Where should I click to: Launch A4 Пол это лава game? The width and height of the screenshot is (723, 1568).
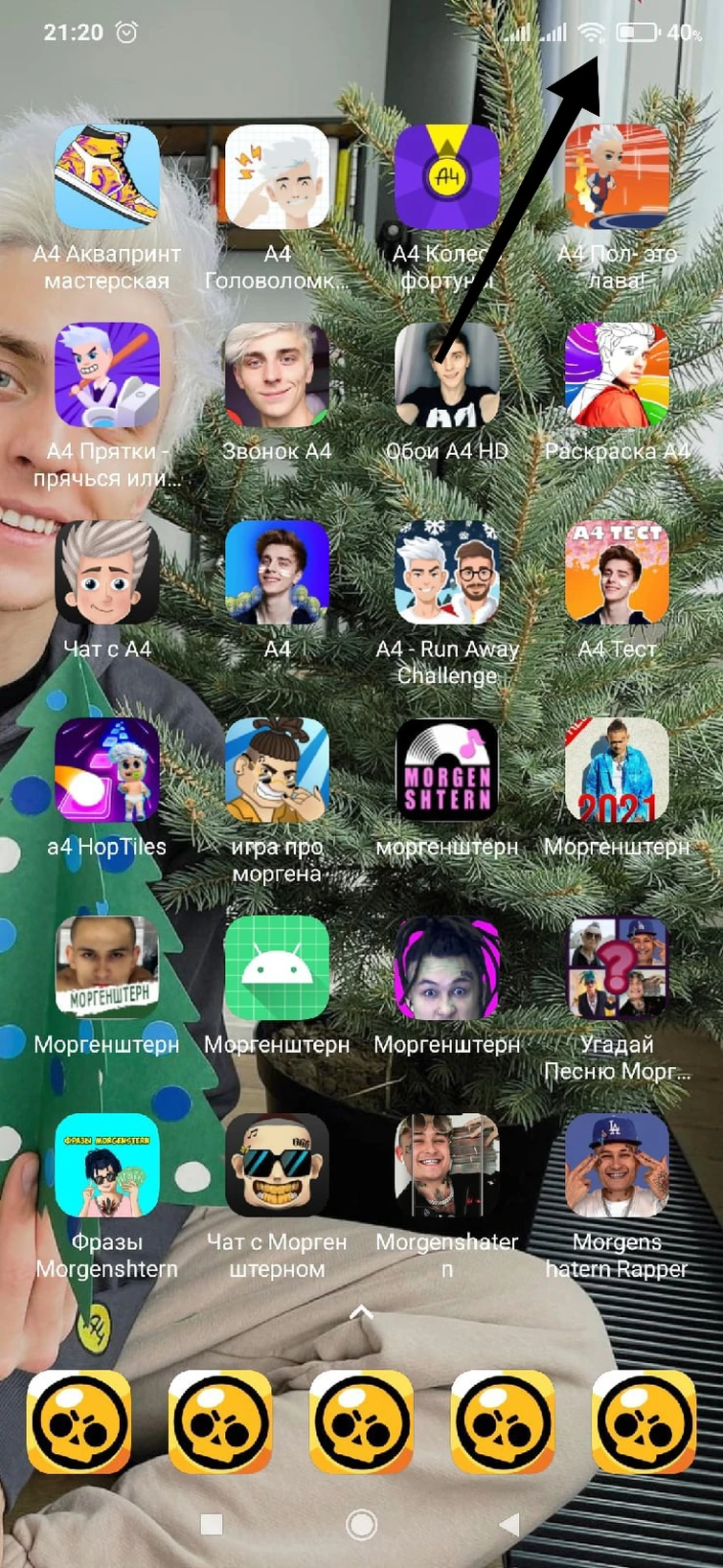click(x=617, y=177)
